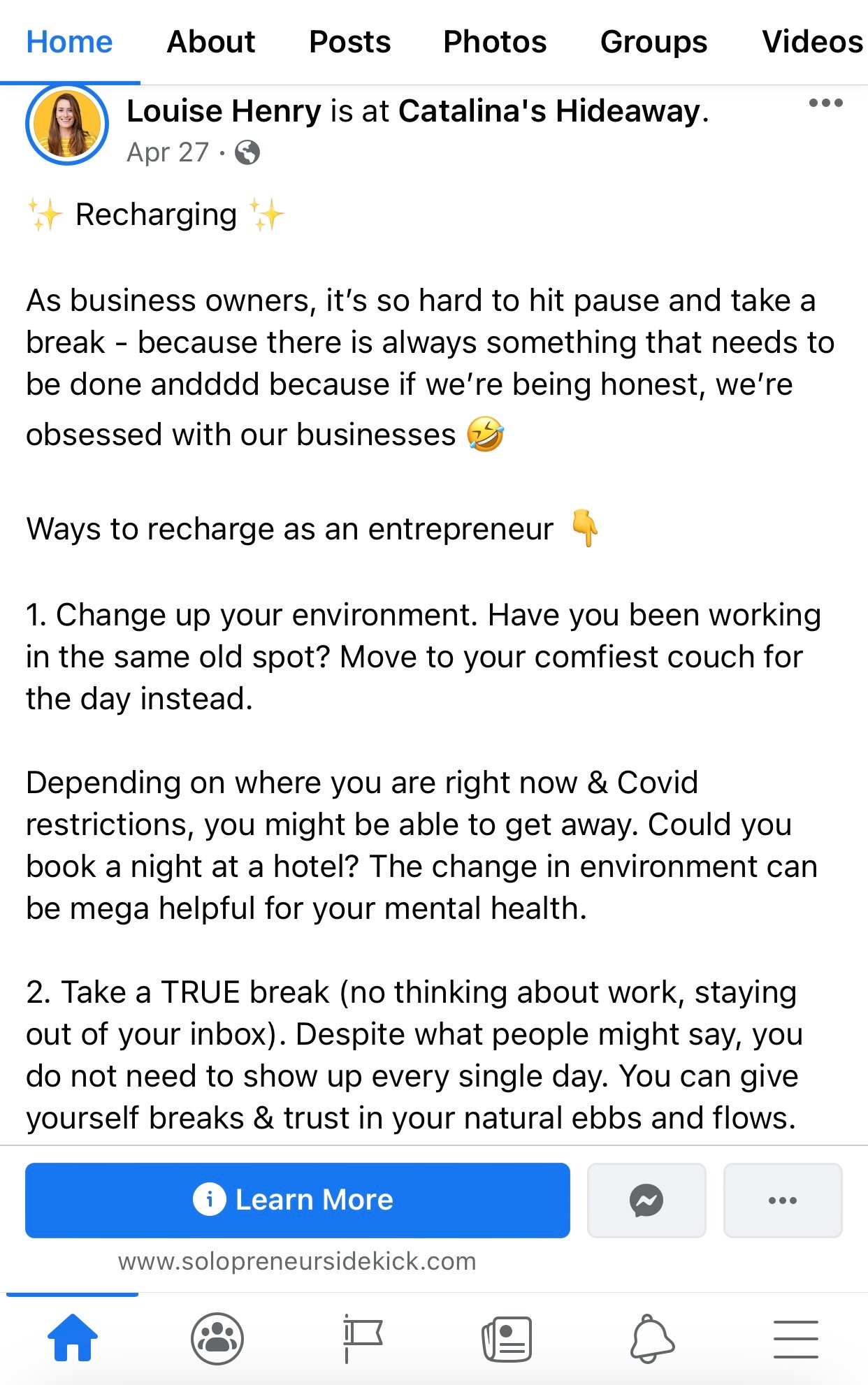The width and height of the screenshot is (868, 1385).
Task: Switch to the About tab
Action: coord(211,42)
